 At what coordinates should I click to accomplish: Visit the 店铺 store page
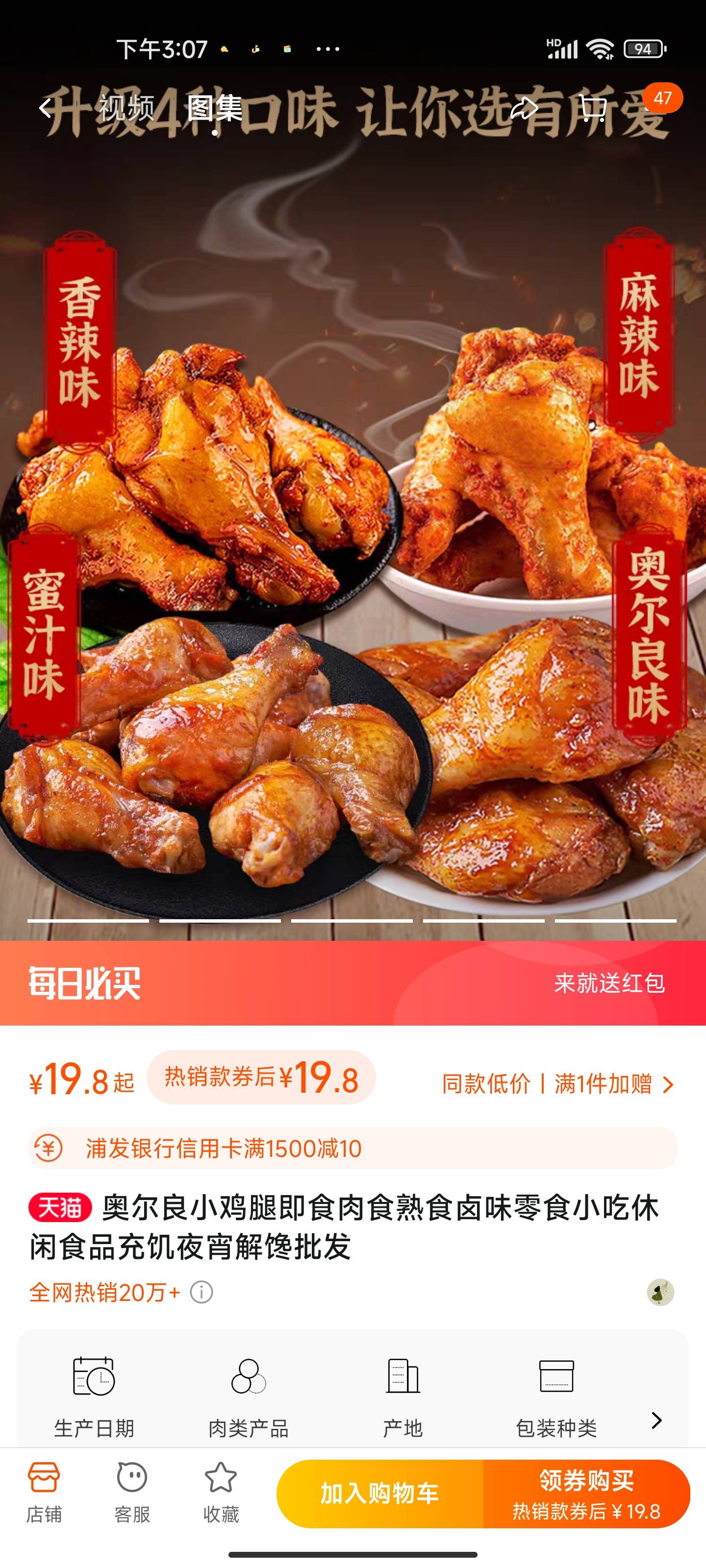tap(44, 1493)
